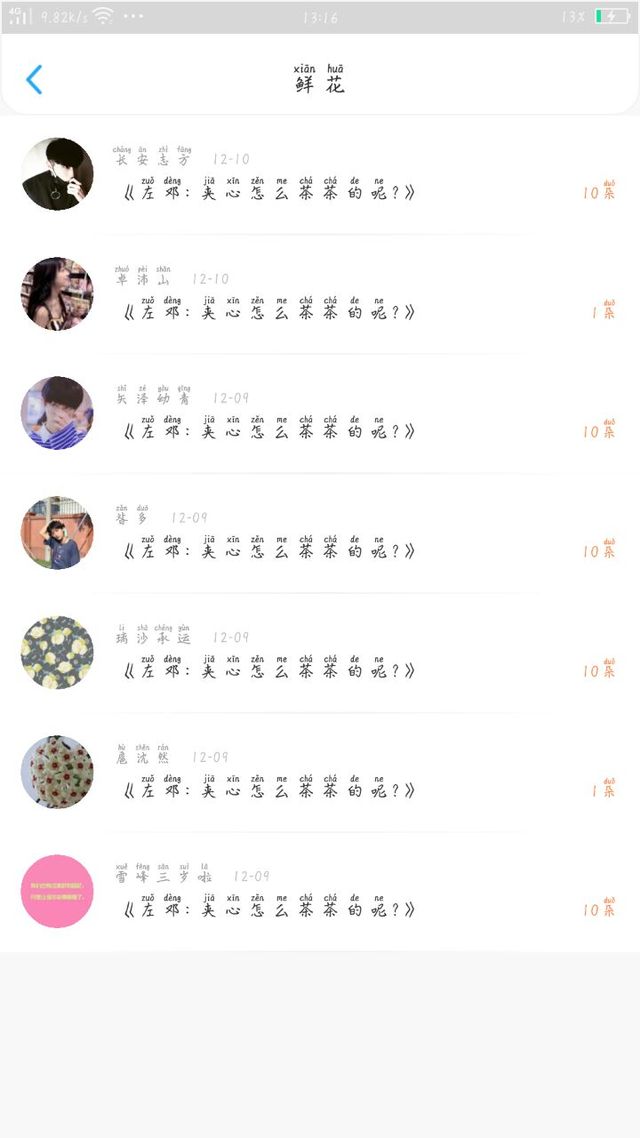Open the flower entry from 昝多
This screenshot has width=640, height=1138.
pos(320,533)
